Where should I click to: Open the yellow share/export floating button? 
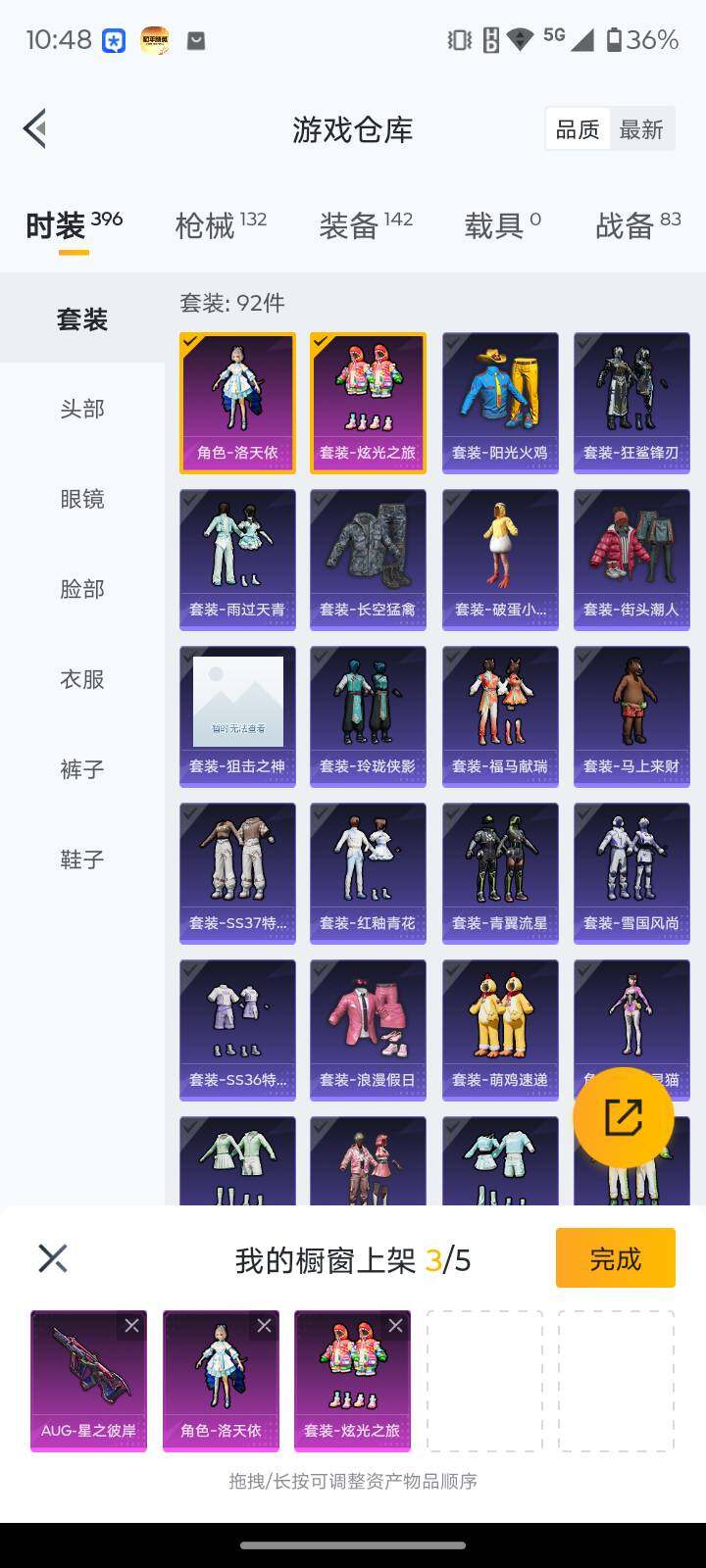click(624, 1115)
